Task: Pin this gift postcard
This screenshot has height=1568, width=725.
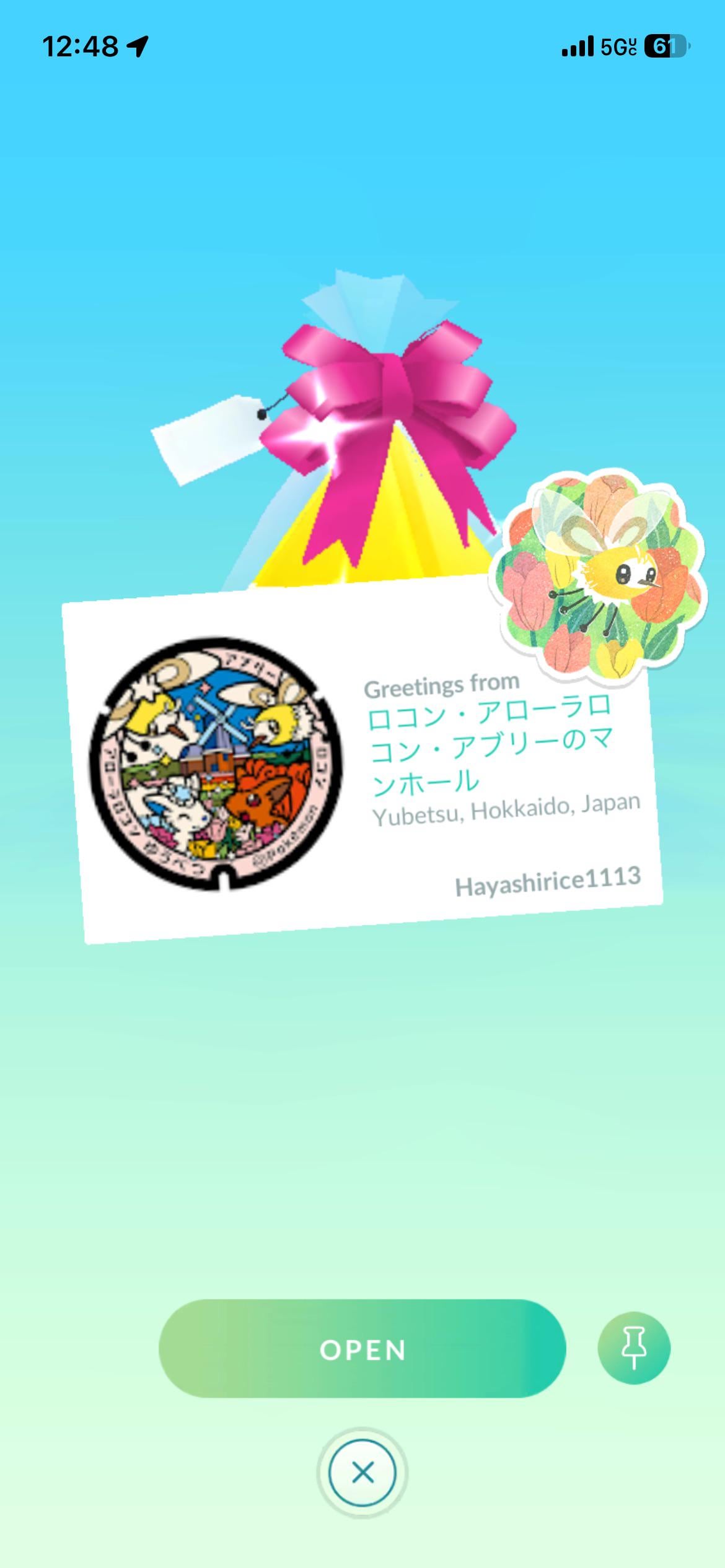Action: tap(633, 1348)
